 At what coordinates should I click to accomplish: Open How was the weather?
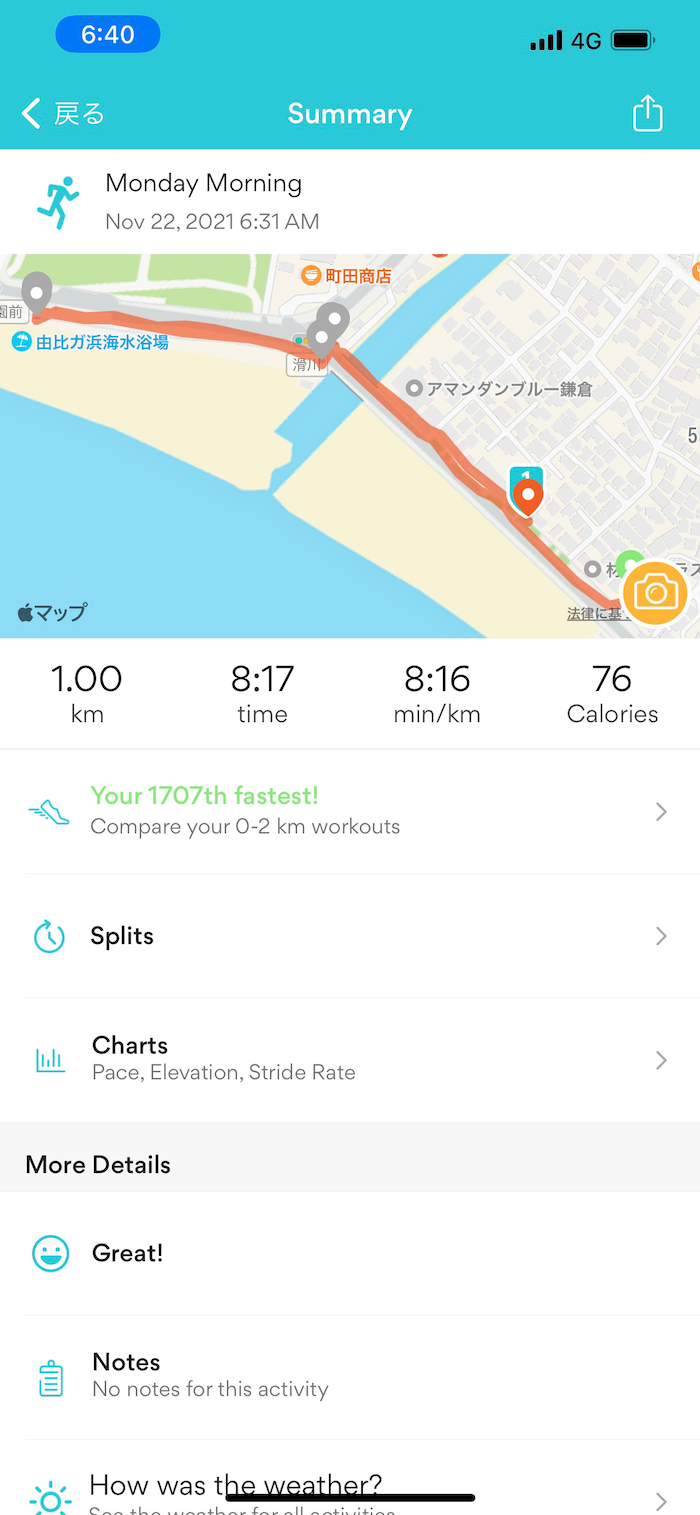[350, 1490]
